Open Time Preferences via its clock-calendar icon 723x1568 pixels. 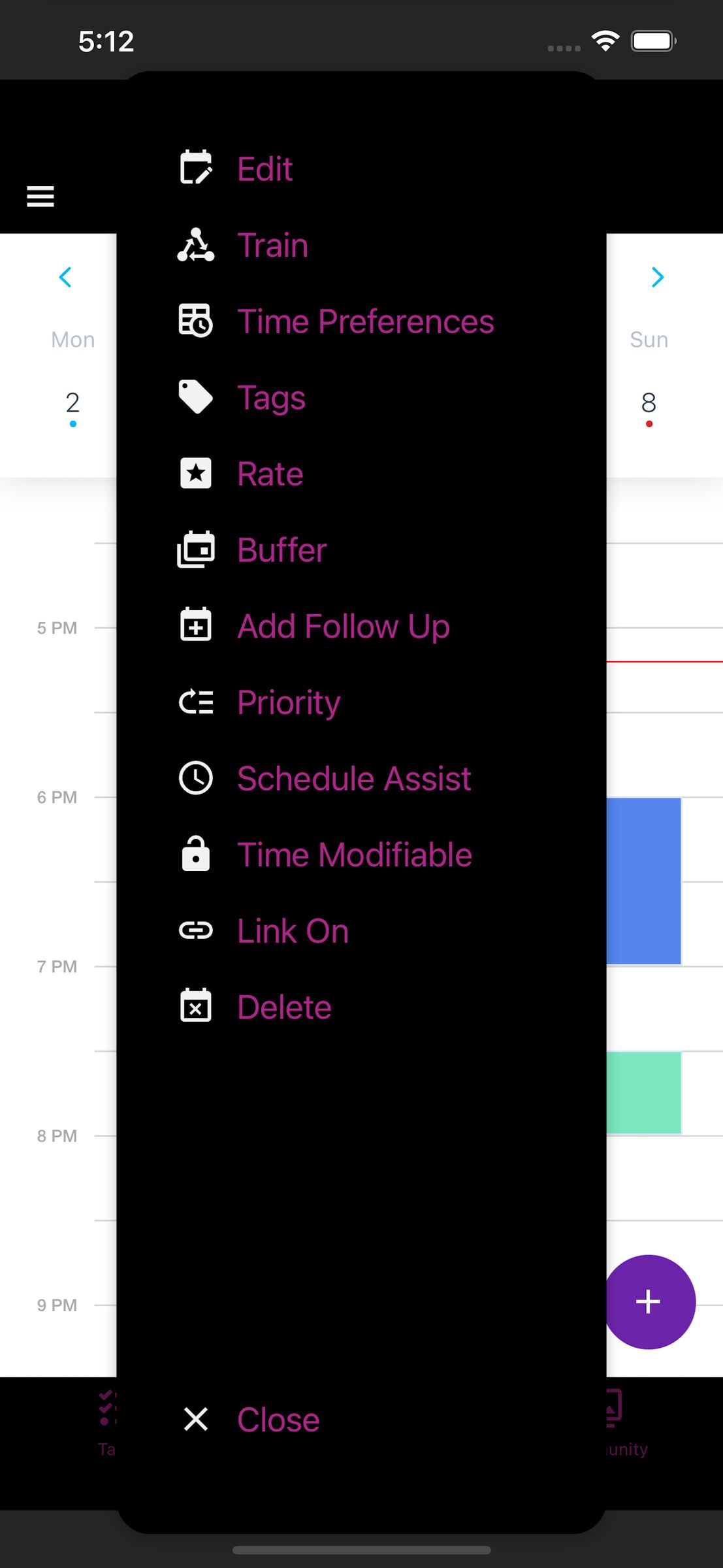pos(195,321)
